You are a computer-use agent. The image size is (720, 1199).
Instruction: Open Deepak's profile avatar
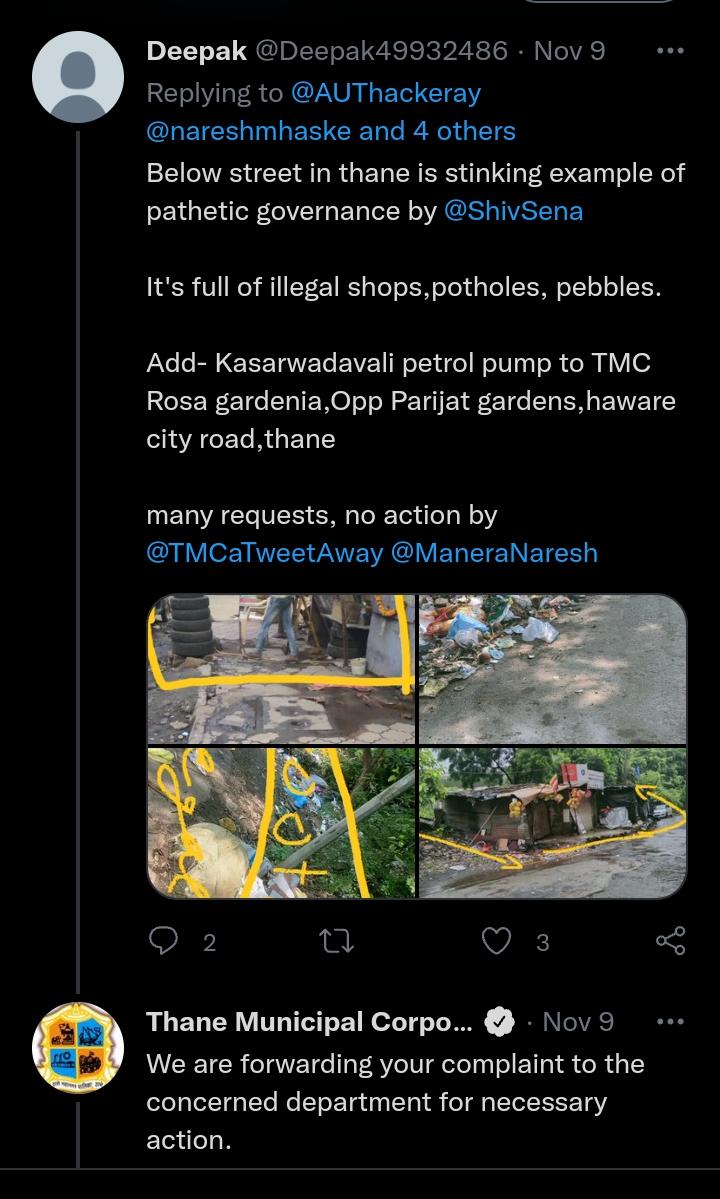(78, 77)
